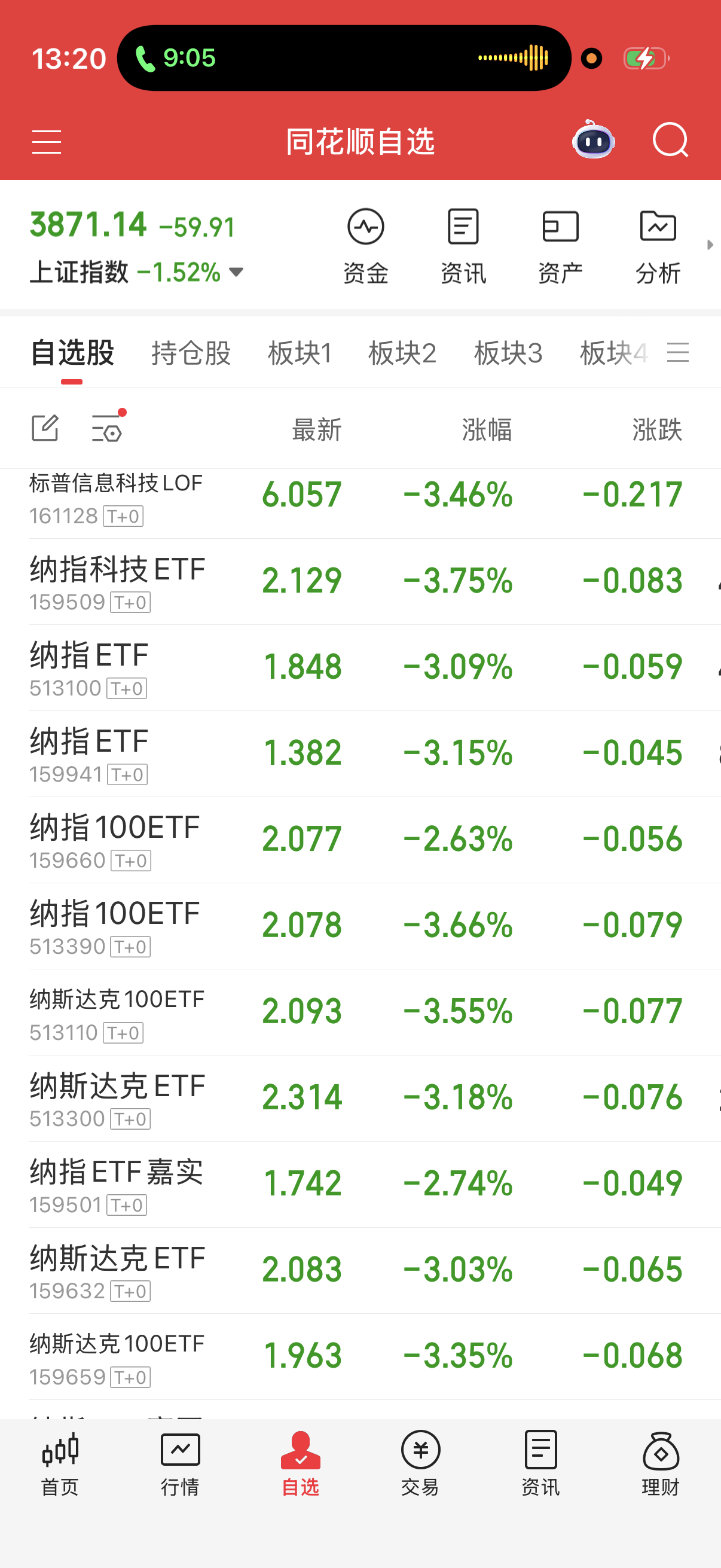Tap the battery charging indicator

coord(644,58)
